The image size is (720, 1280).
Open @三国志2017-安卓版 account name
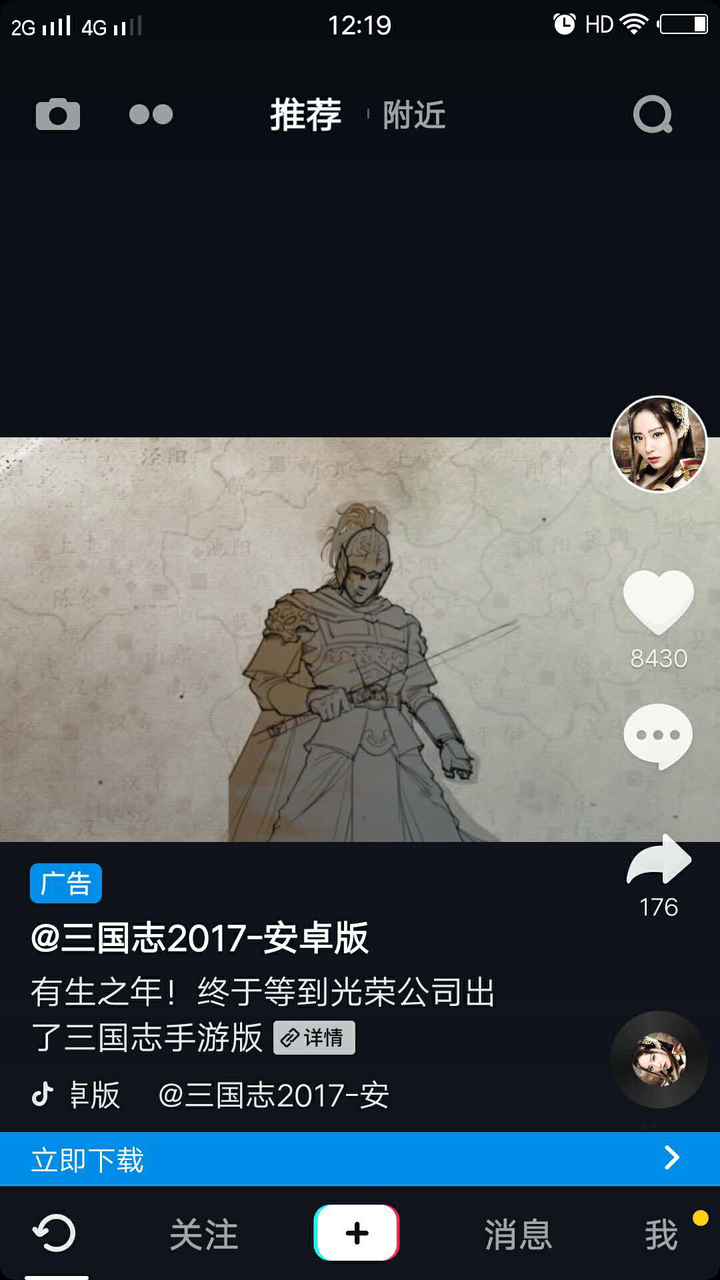pos(200,938)
